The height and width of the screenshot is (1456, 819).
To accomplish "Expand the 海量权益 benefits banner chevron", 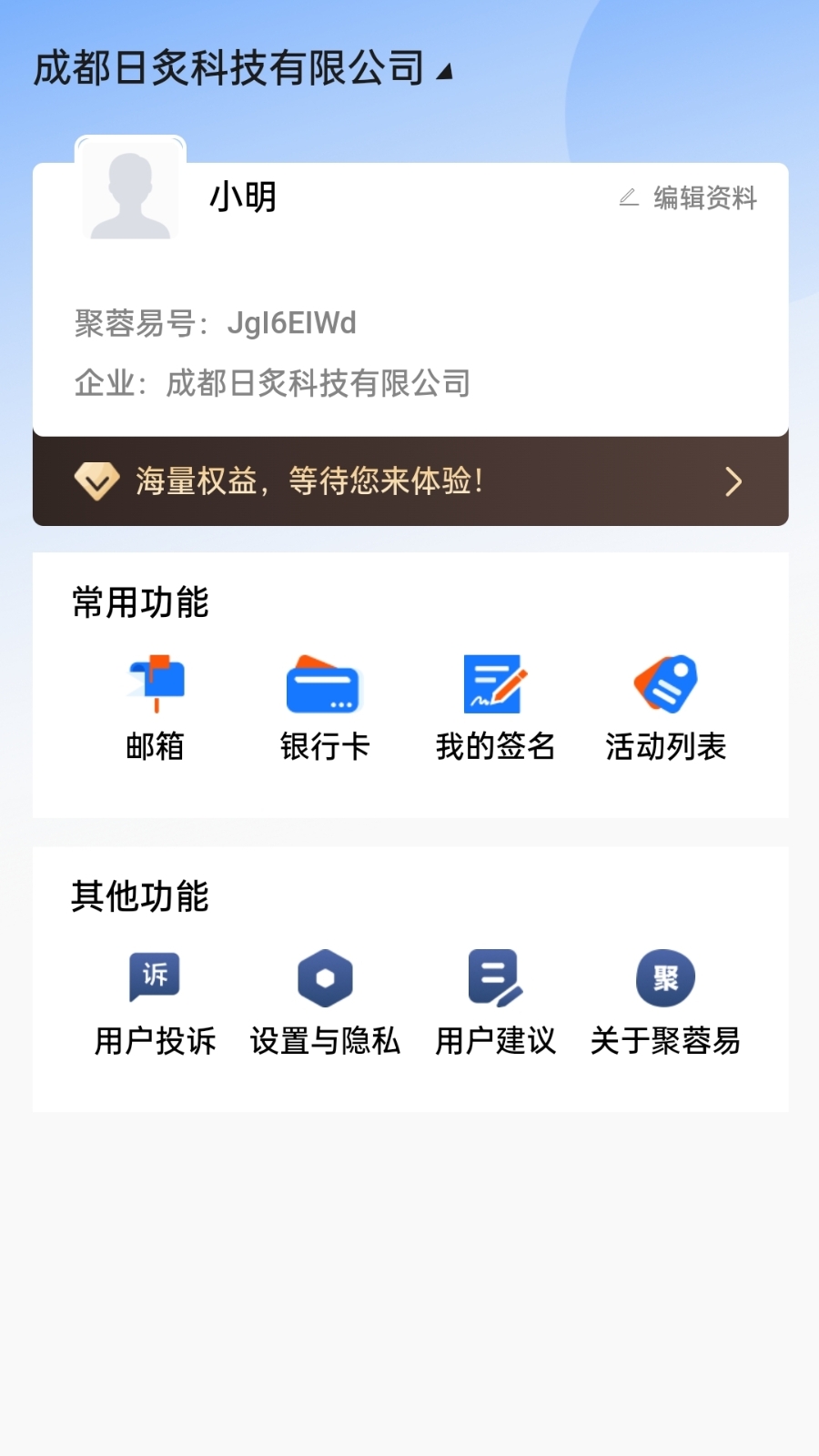I will click(733, 480).
